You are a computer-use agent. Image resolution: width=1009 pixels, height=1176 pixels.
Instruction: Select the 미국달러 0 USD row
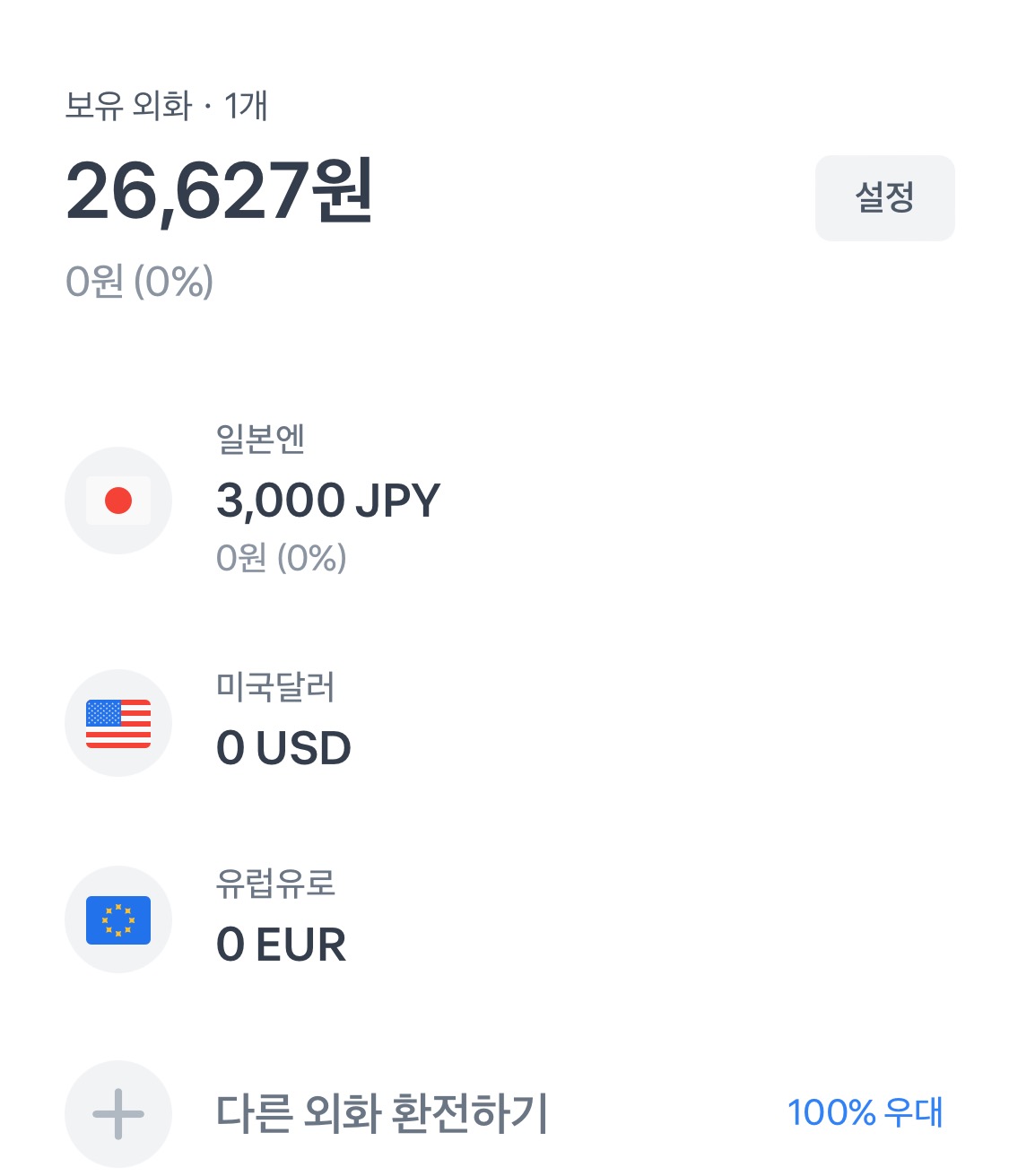[x=283, y=725]
